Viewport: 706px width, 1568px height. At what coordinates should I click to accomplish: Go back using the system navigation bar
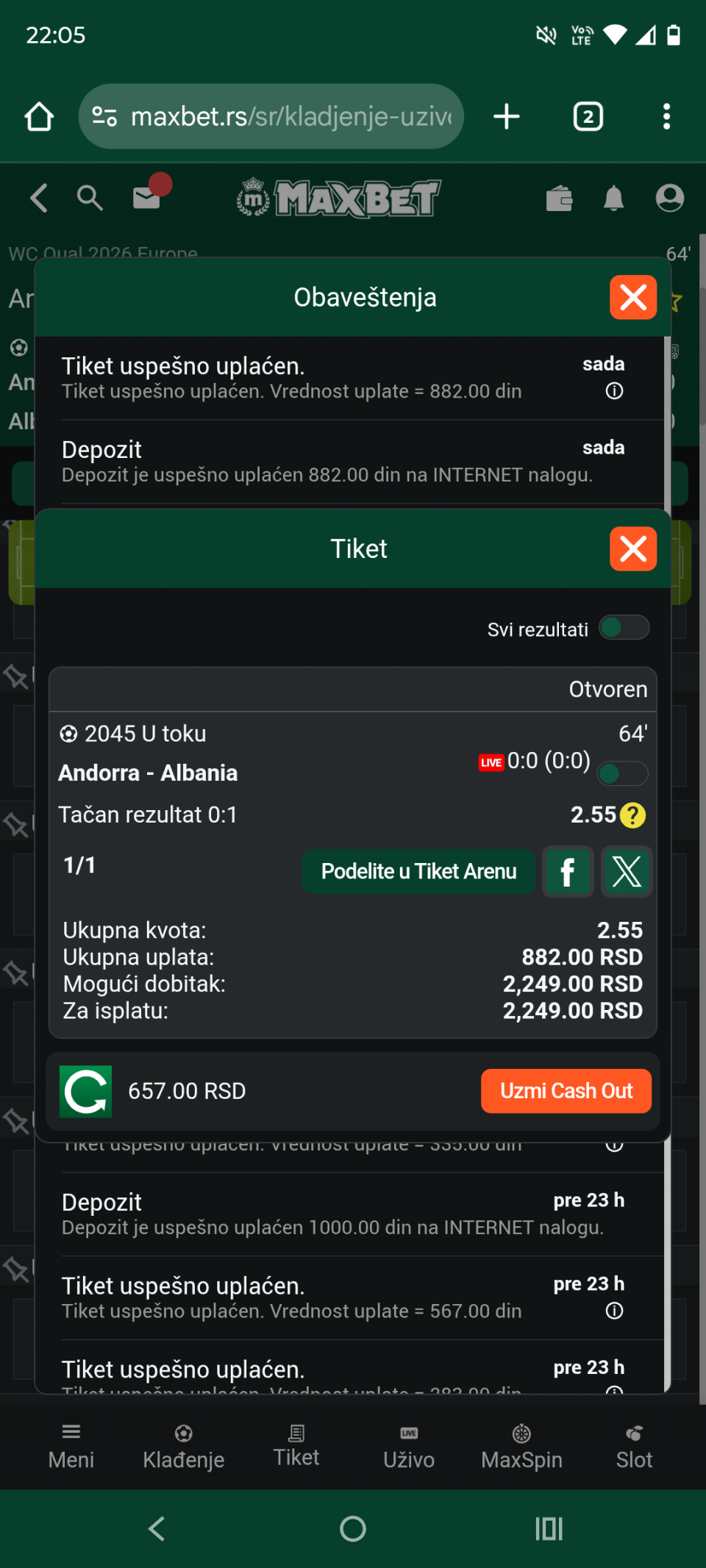pyautogui.click(x=157, y=1529)
